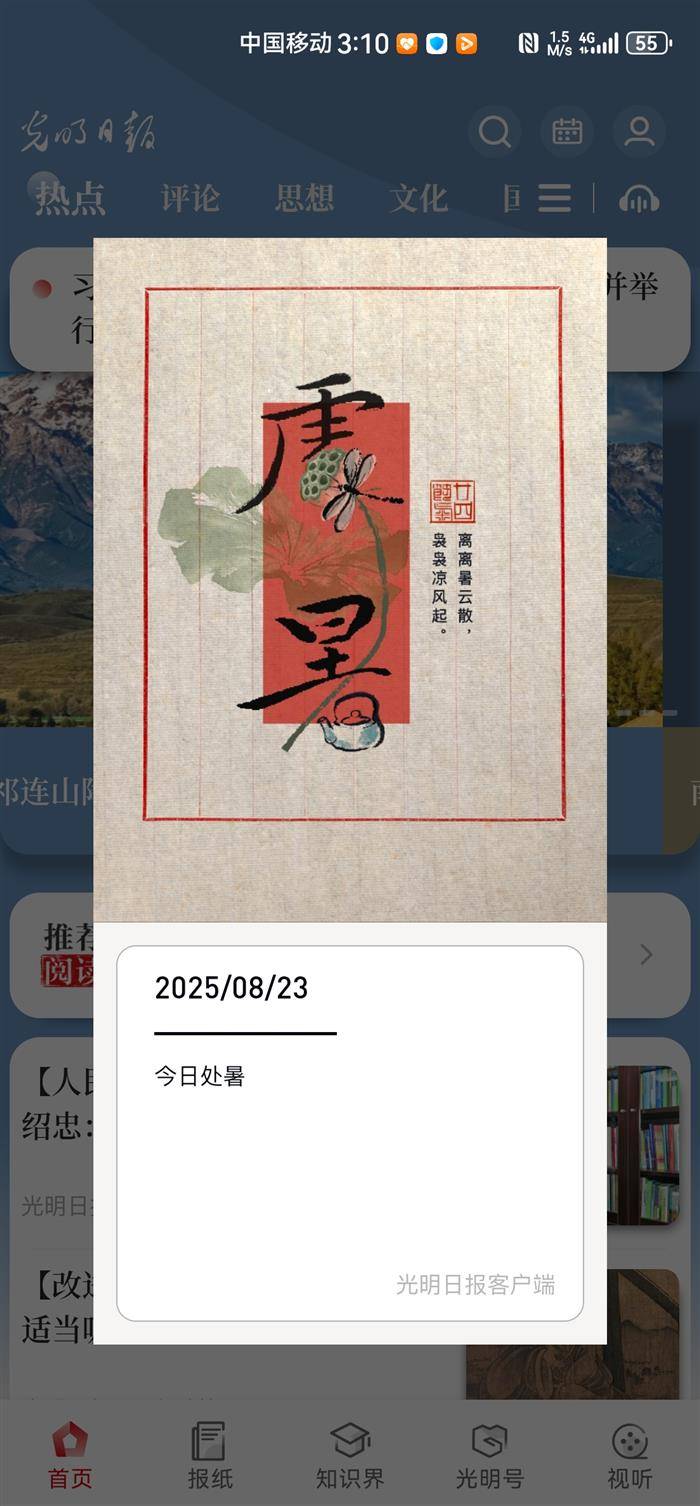
Task: Switch to the 评论 tab
Action: pyautogui.click(x=190, y=198)
